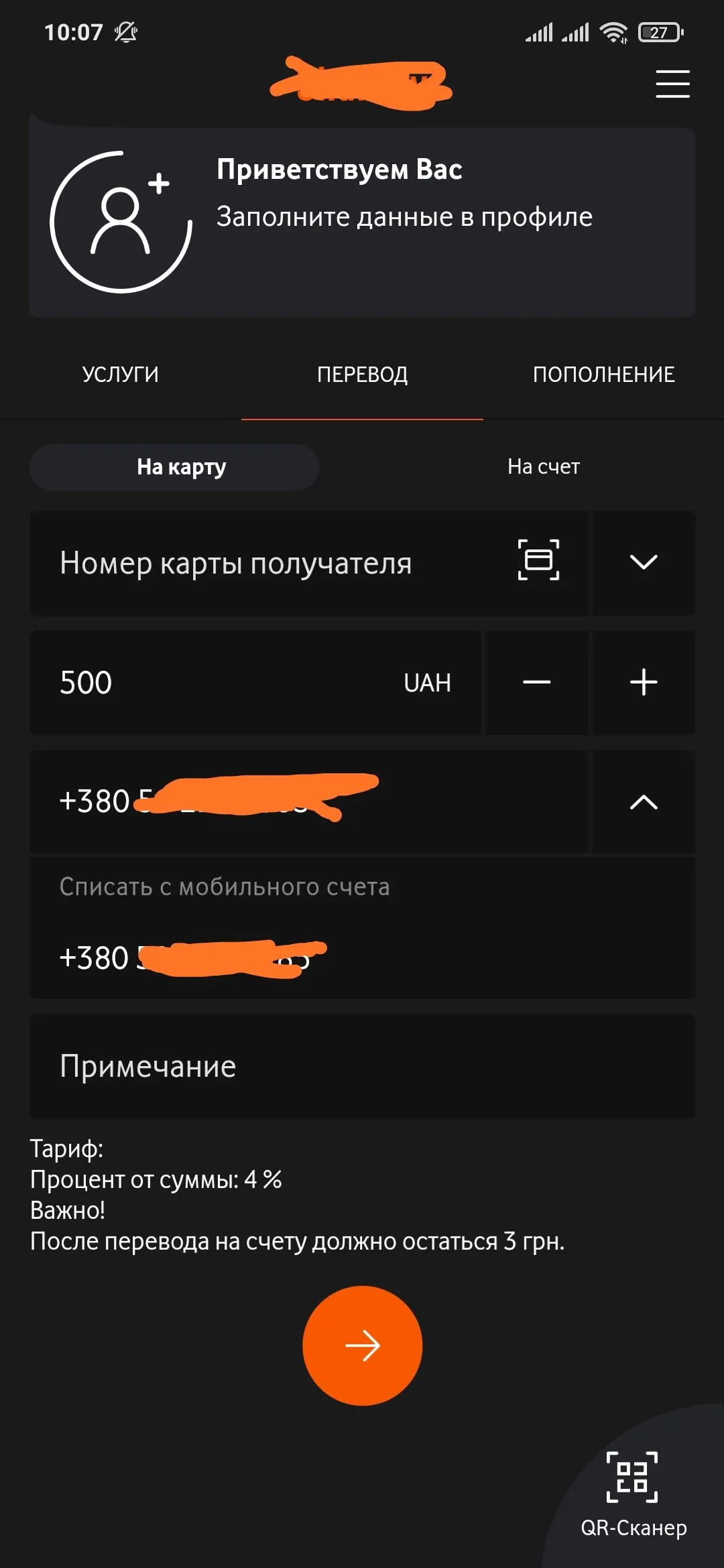Scan card with the card scanner icon
The height and width of the screenshot is (1568, 724).
click(x=538, y=560)
